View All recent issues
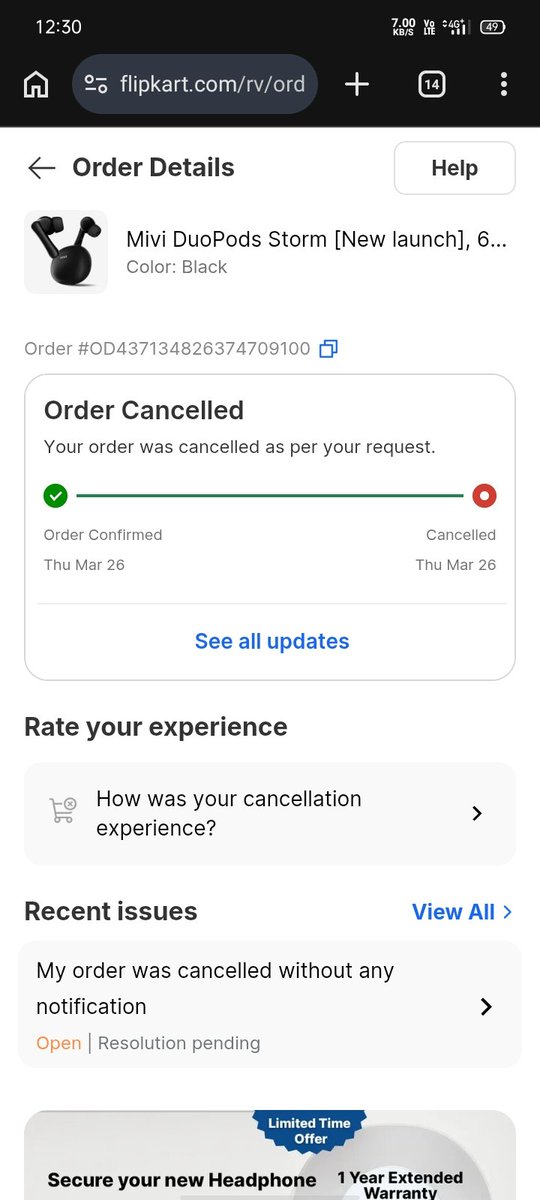The width and height of the screenshot is (540, 1200). (x=462, y=912)
